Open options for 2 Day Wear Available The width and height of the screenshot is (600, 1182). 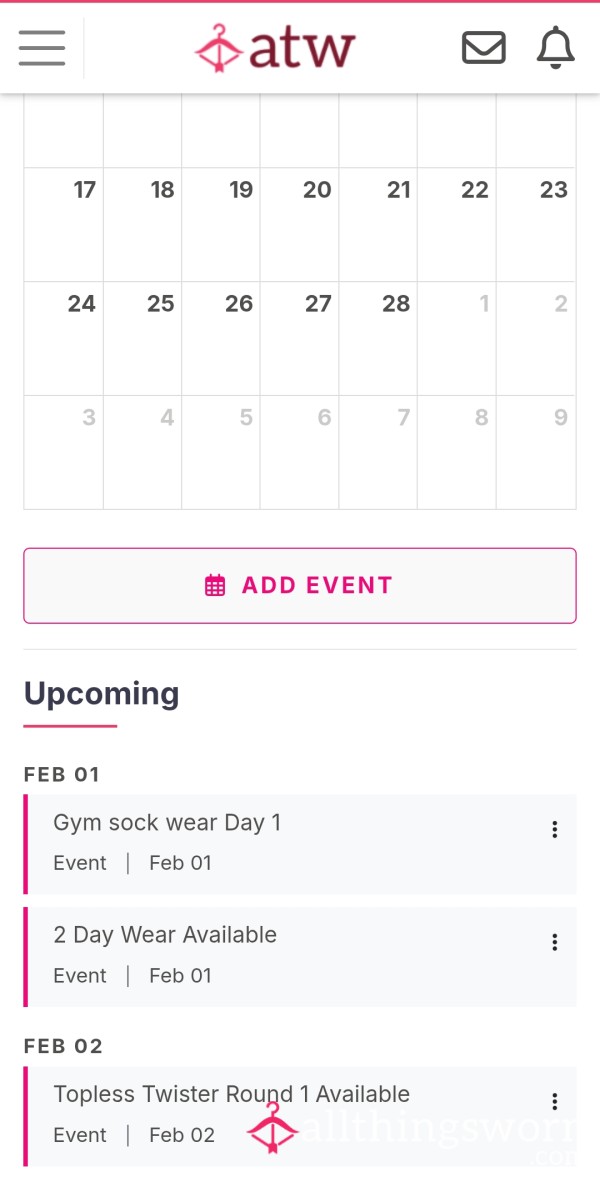click(x=555, y=942)
